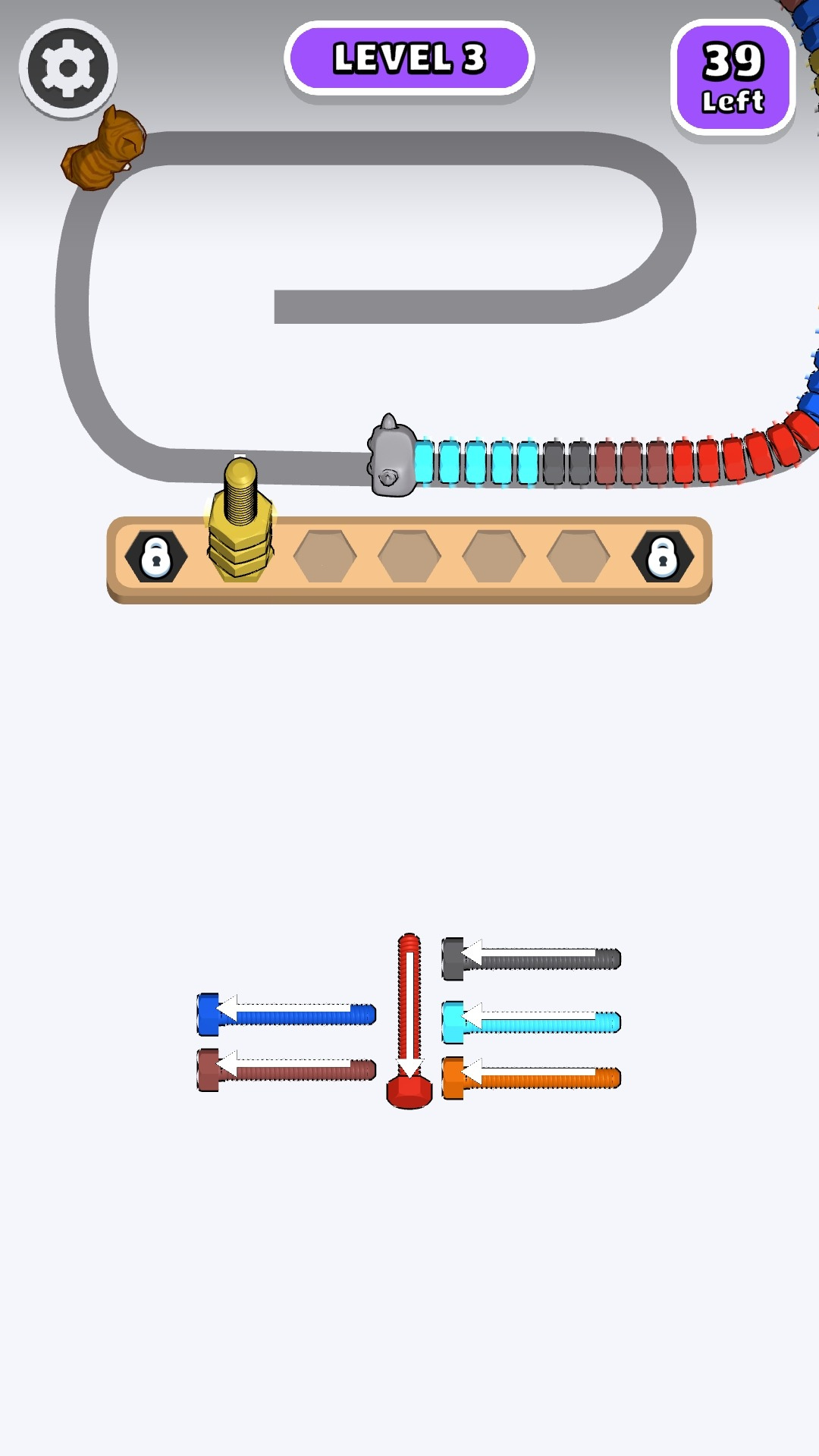Image resolution: width=819 pixels, height=1456 pixels.
Task: Tap the gray screw
Action: click(531, 959)
